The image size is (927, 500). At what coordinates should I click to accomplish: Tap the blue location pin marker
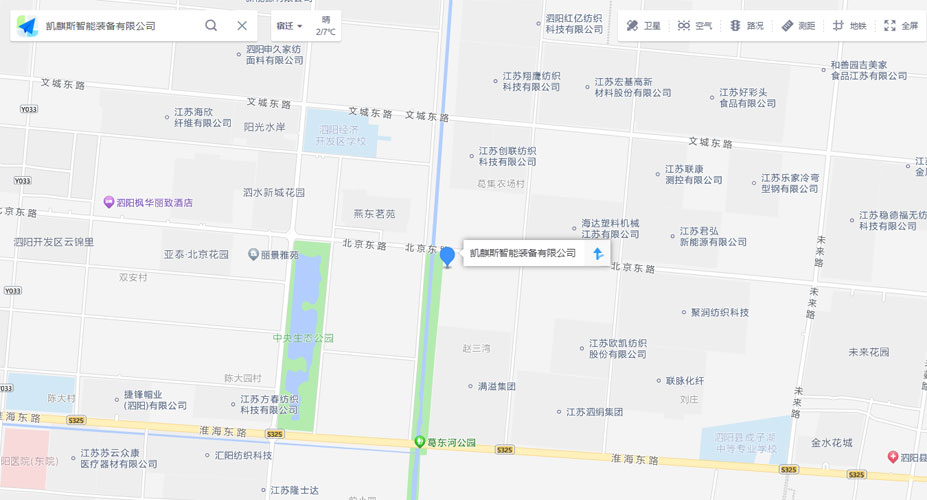coord(447,257)
